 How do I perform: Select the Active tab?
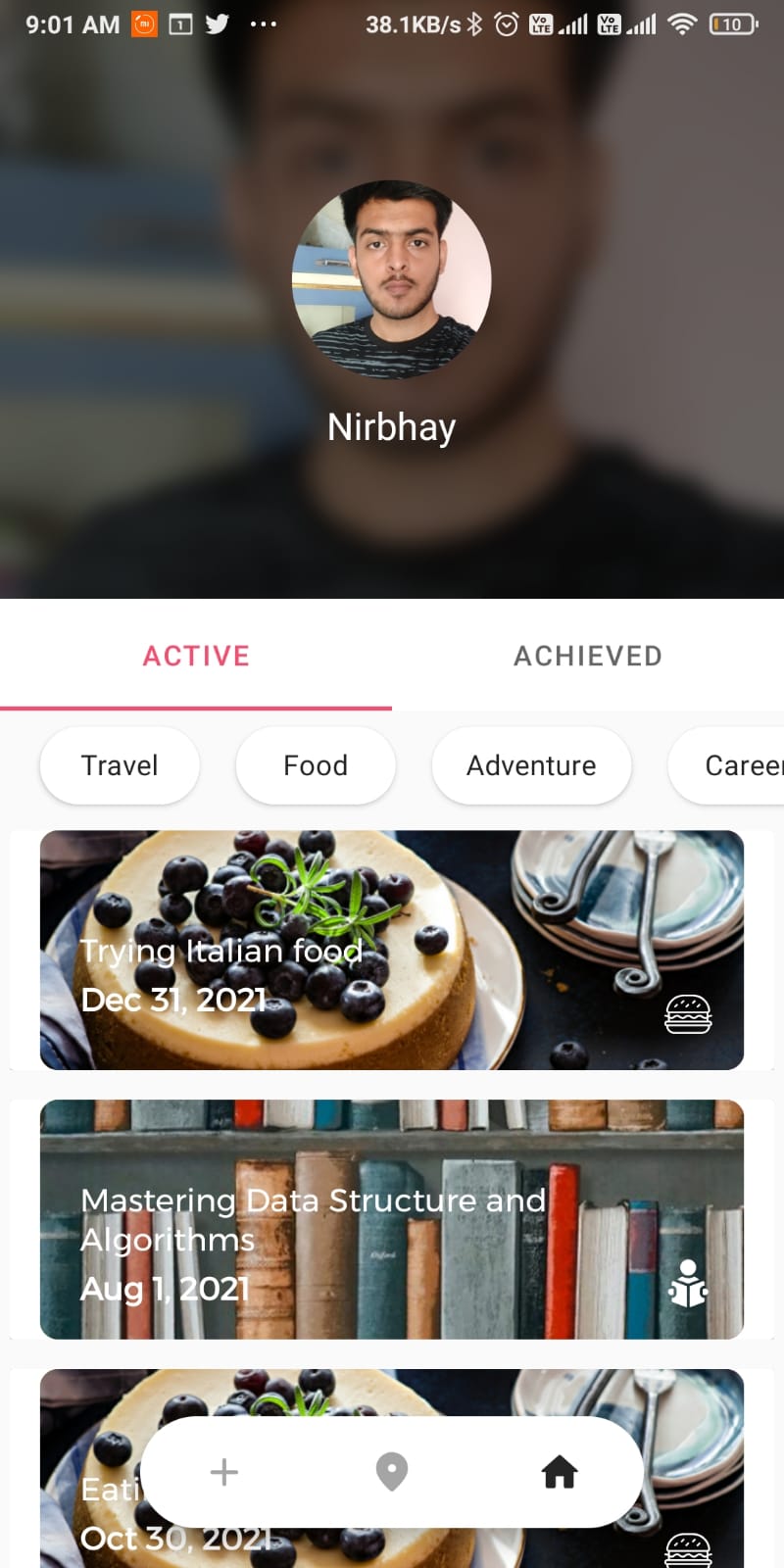point(196,656)
